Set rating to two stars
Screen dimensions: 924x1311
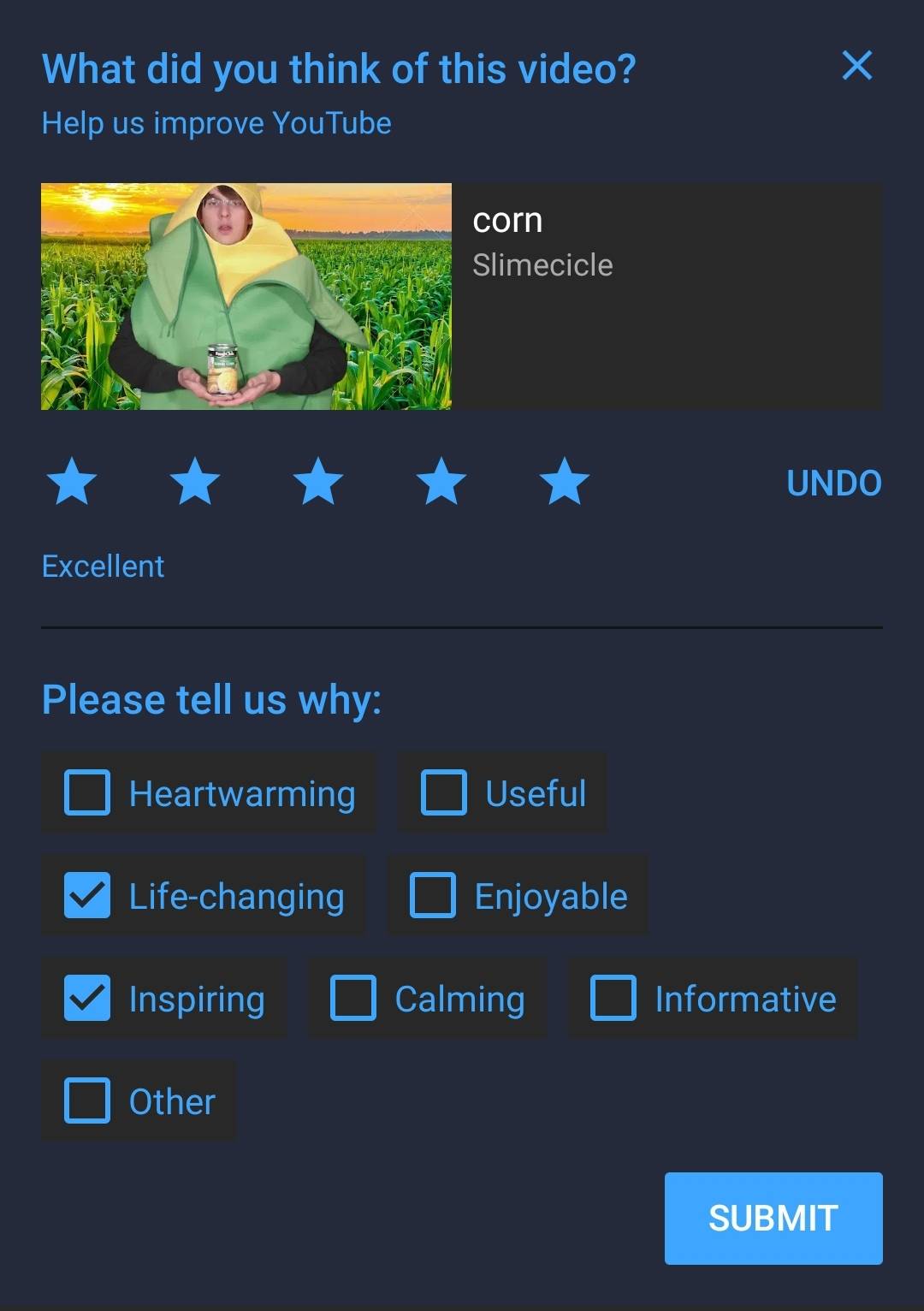click(x=195, y=482)
